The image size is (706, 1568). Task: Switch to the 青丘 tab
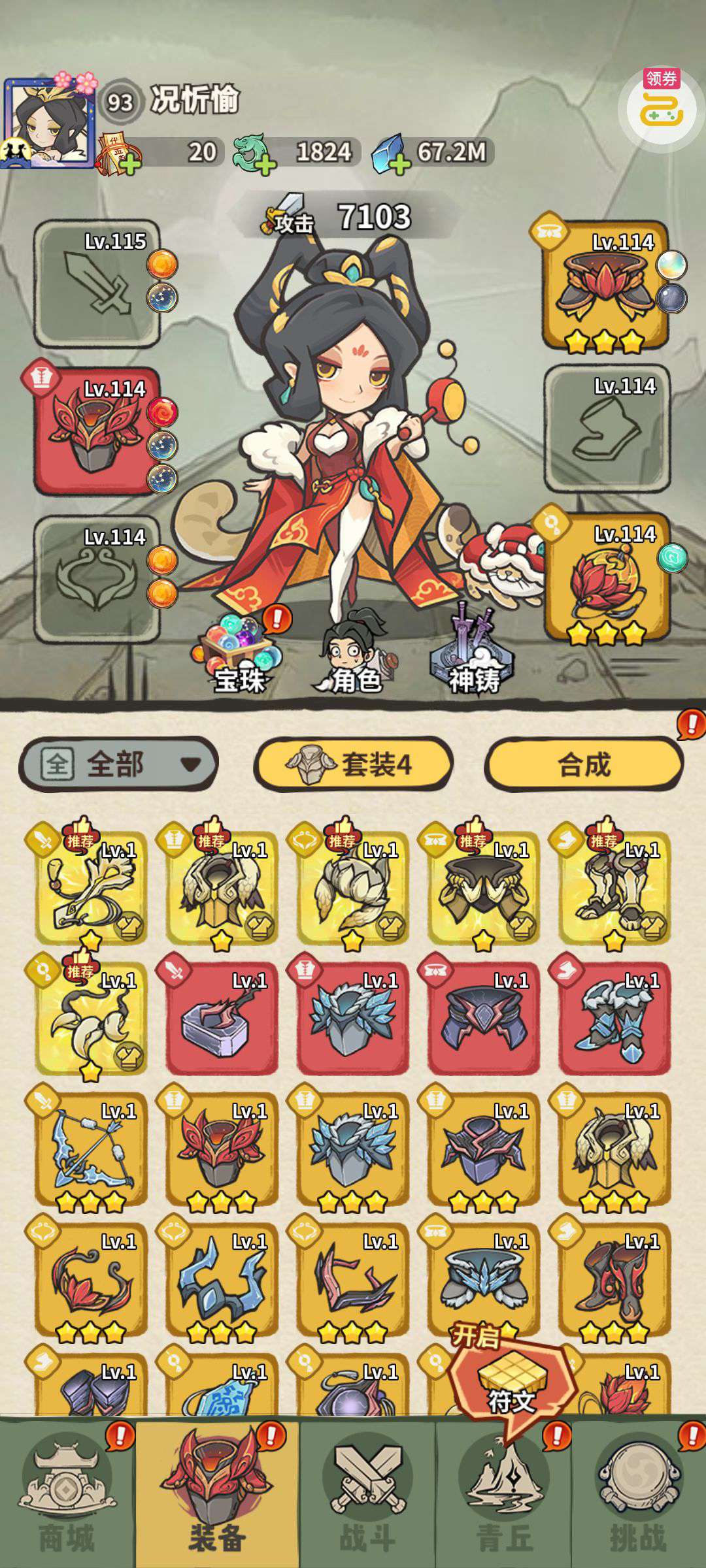[x=504, y=1496]
